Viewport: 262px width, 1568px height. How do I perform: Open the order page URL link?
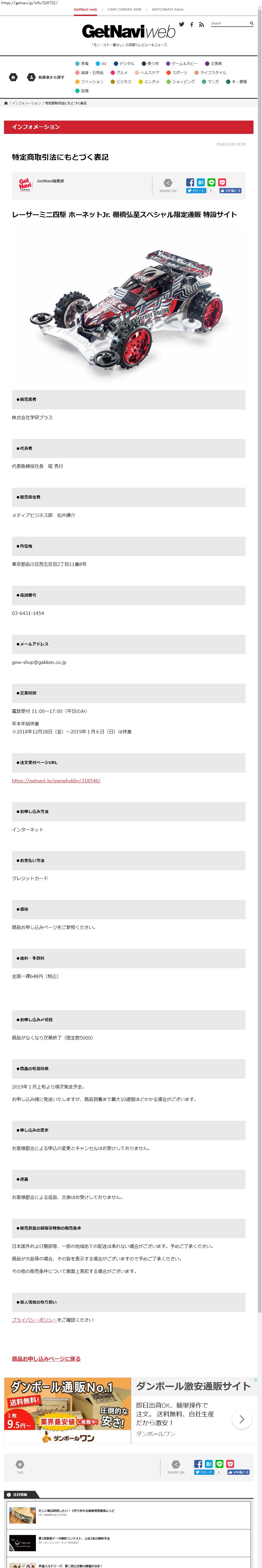click(56, 780)
